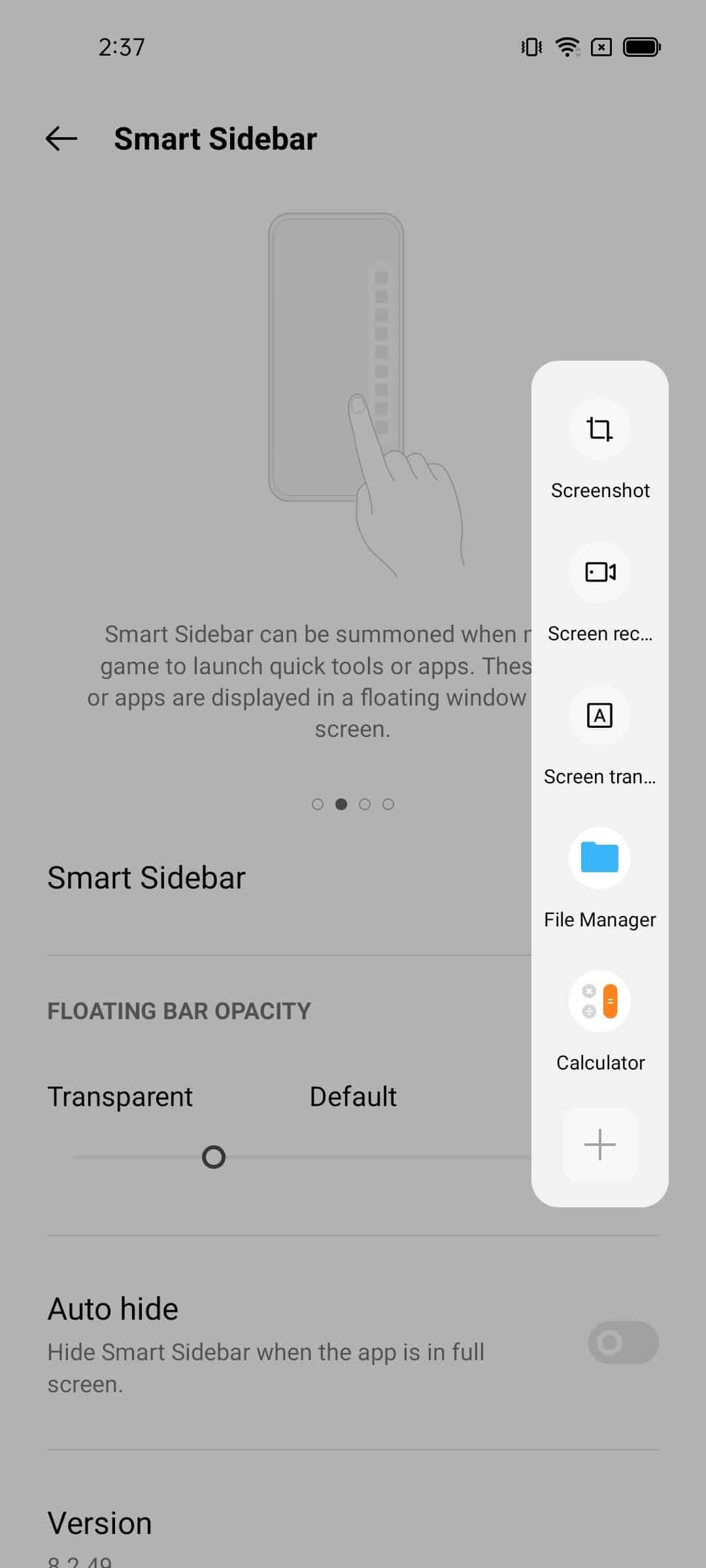Image resolution: width=706 pixels, height=1568 pixels.
Task: Add a new app with plus button
Action: coord(599,1144)
